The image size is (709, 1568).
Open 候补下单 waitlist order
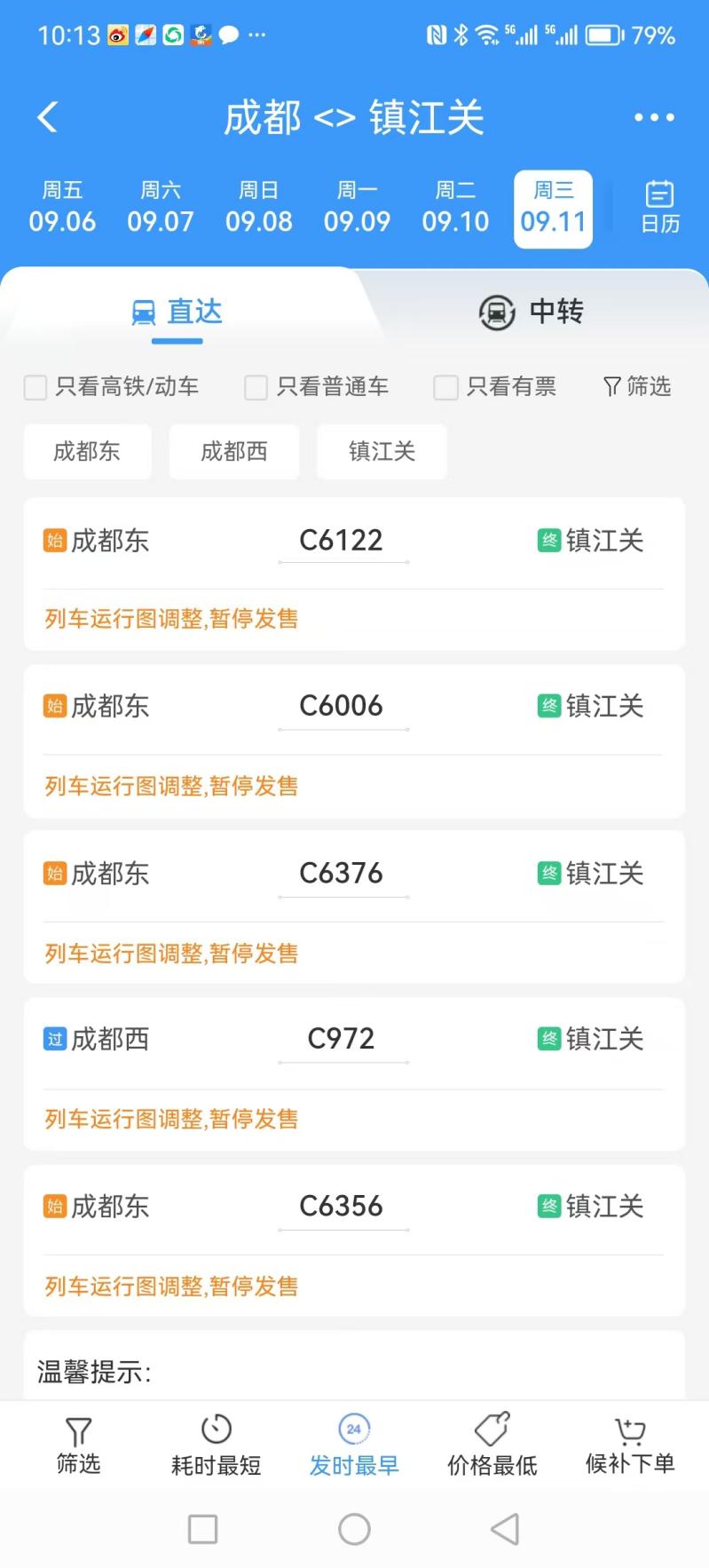(x=630, y=1445)
